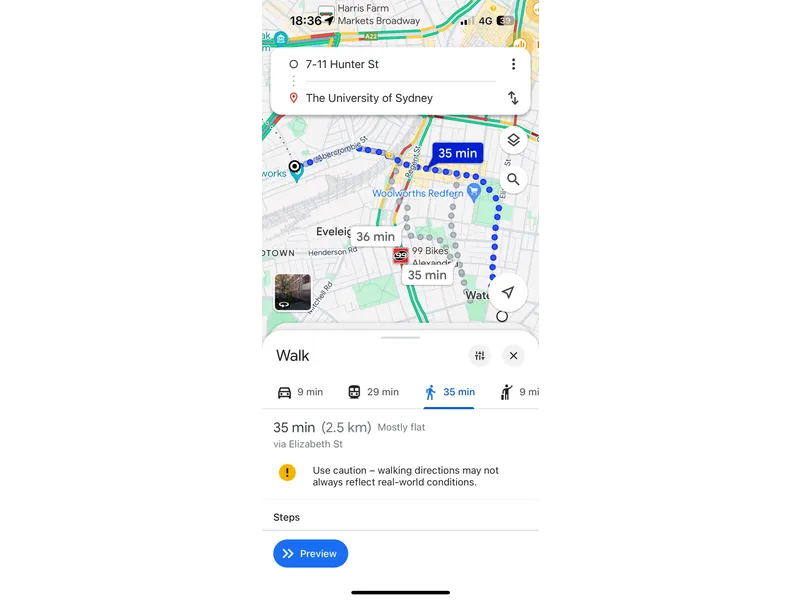Open the map layers button
This screenshot has width=800, height=600.
513,140
